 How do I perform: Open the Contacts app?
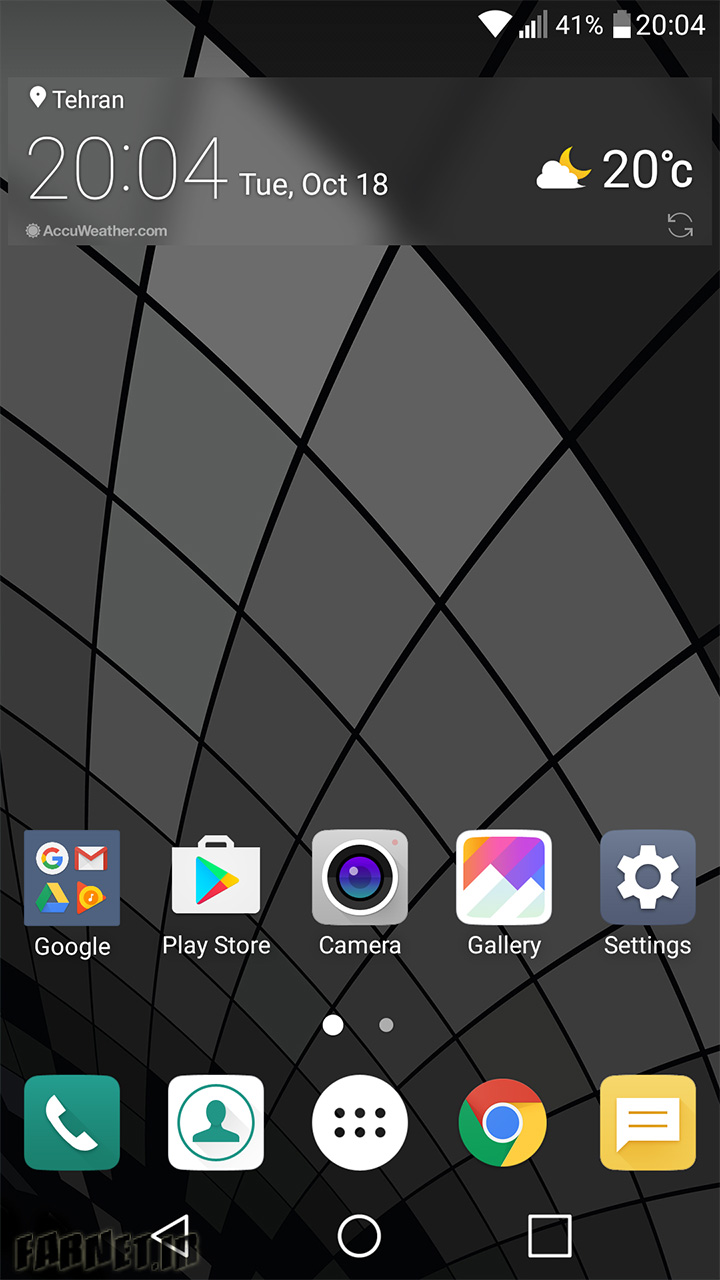point(216,1122)
